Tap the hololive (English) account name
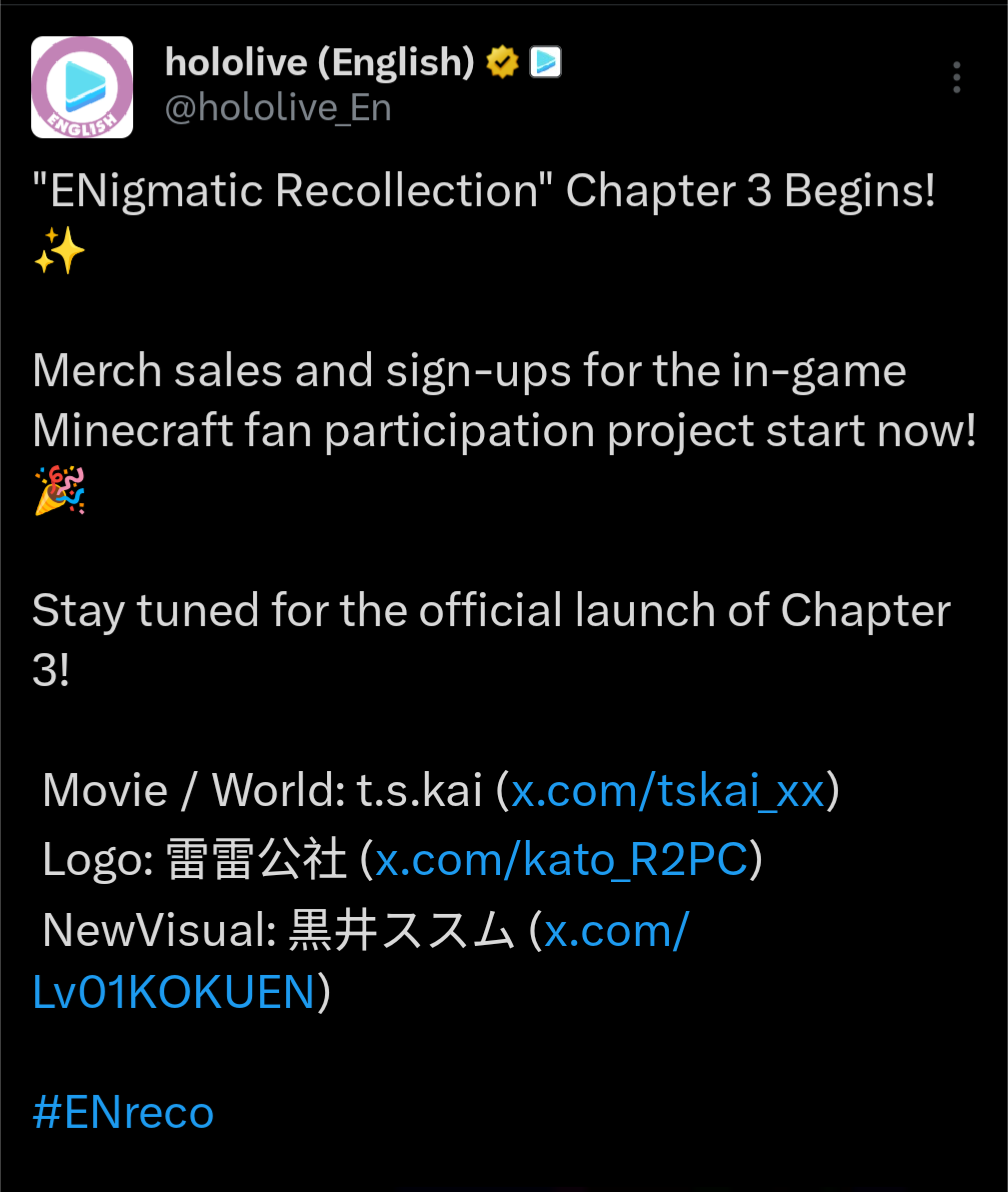This screenshot has height=1192, width=1008. pos(320,62)
